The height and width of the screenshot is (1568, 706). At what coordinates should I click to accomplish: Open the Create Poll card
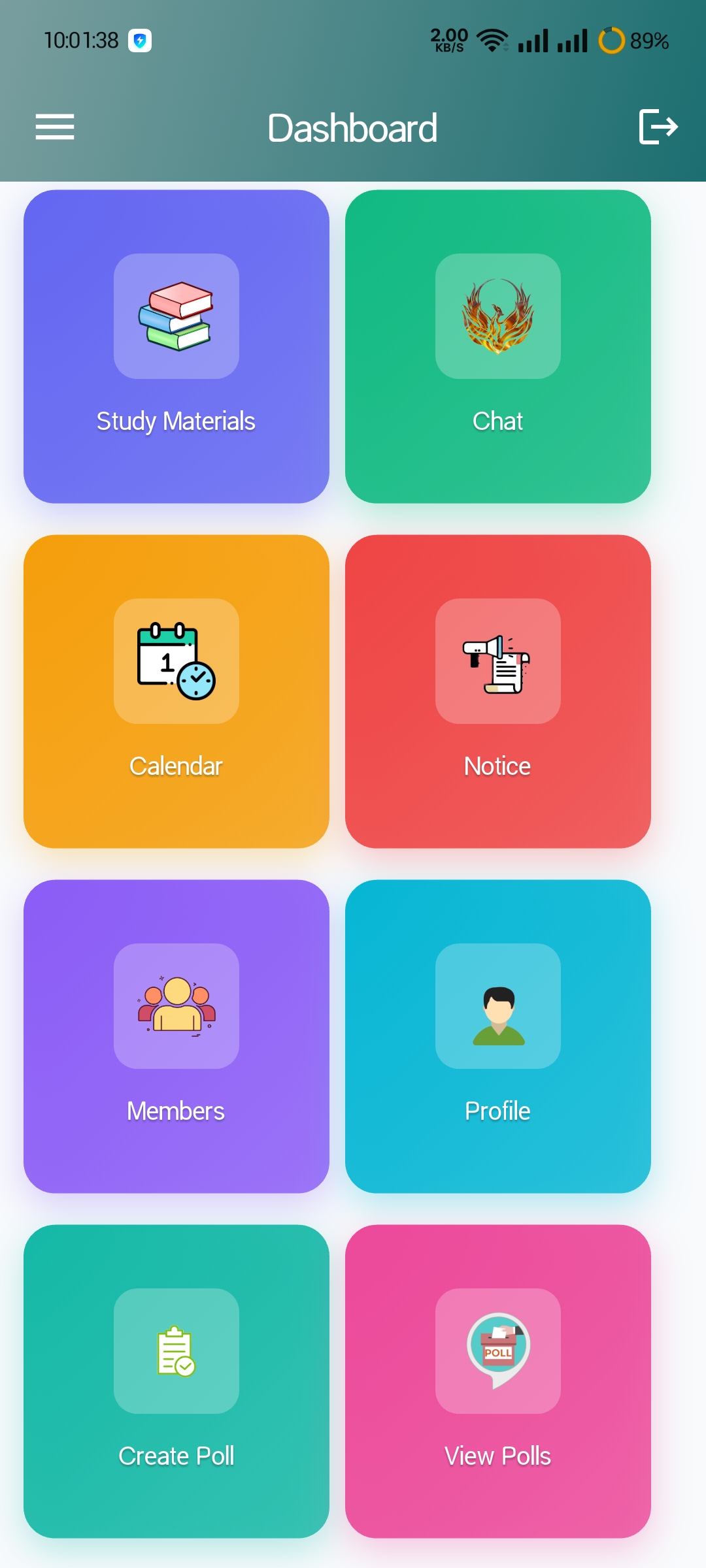click(176, 1382)
